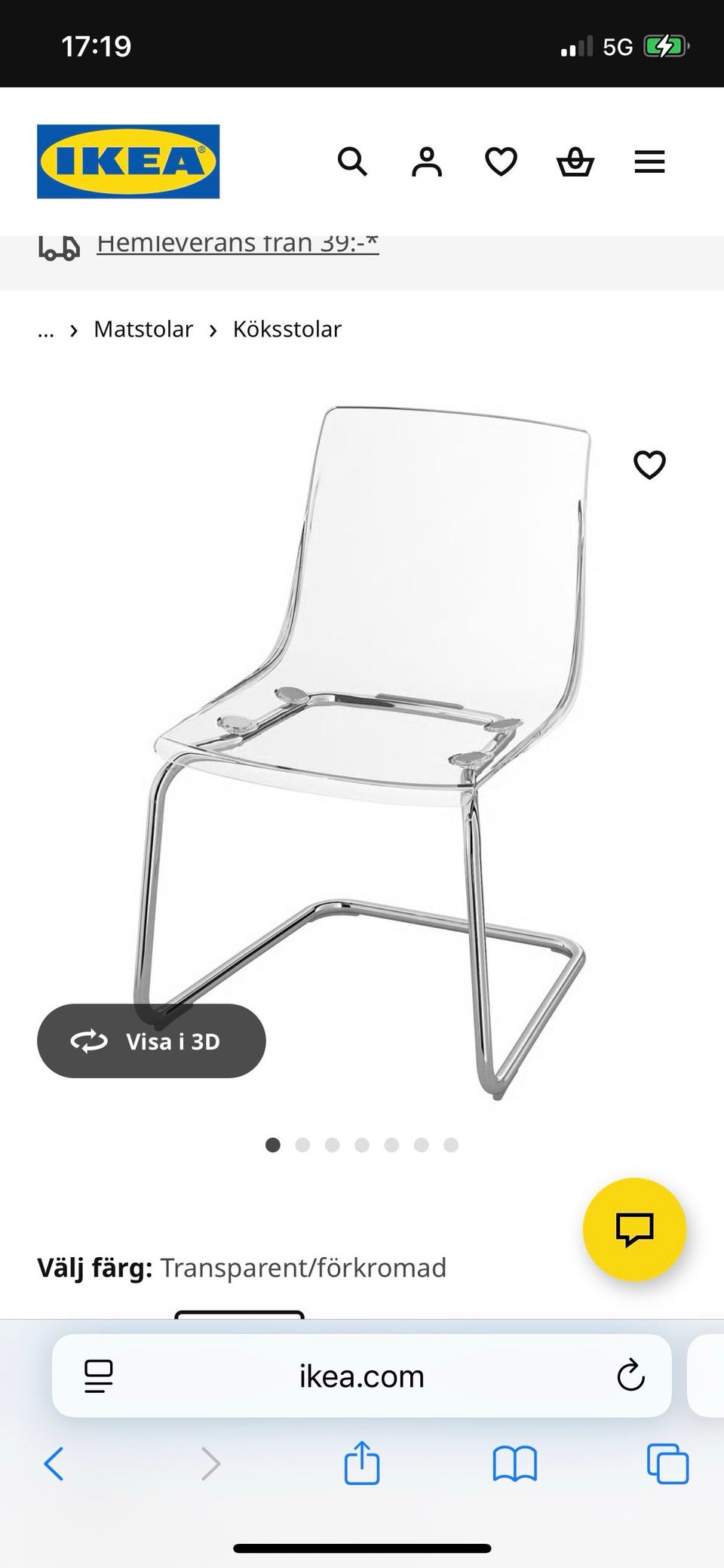Open the account profile icon

[x=426, y=161]
